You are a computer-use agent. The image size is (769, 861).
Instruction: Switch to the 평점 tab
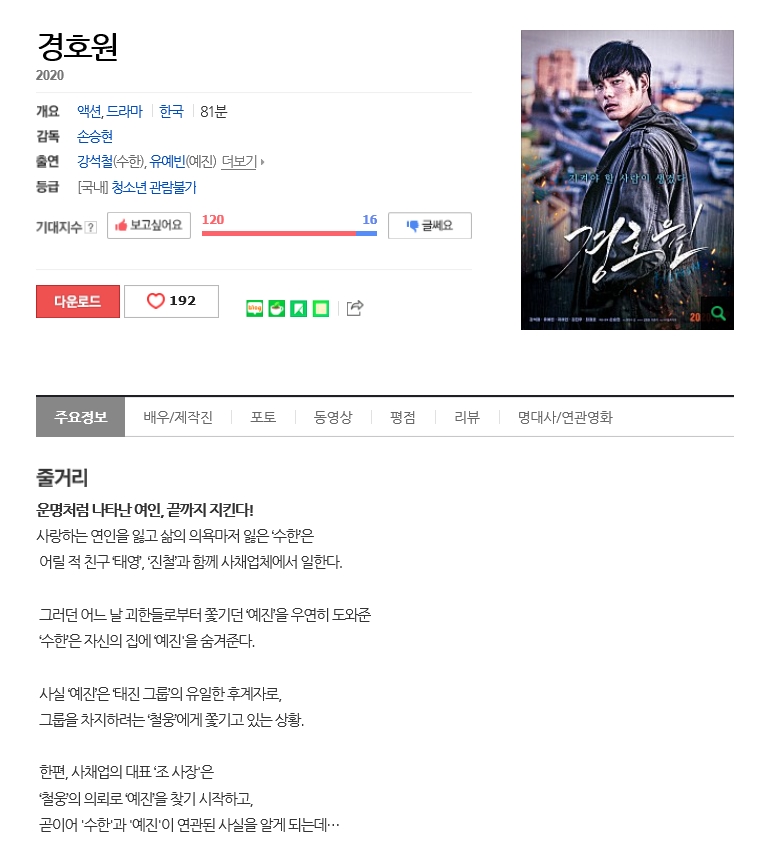(x=402, y=417)
